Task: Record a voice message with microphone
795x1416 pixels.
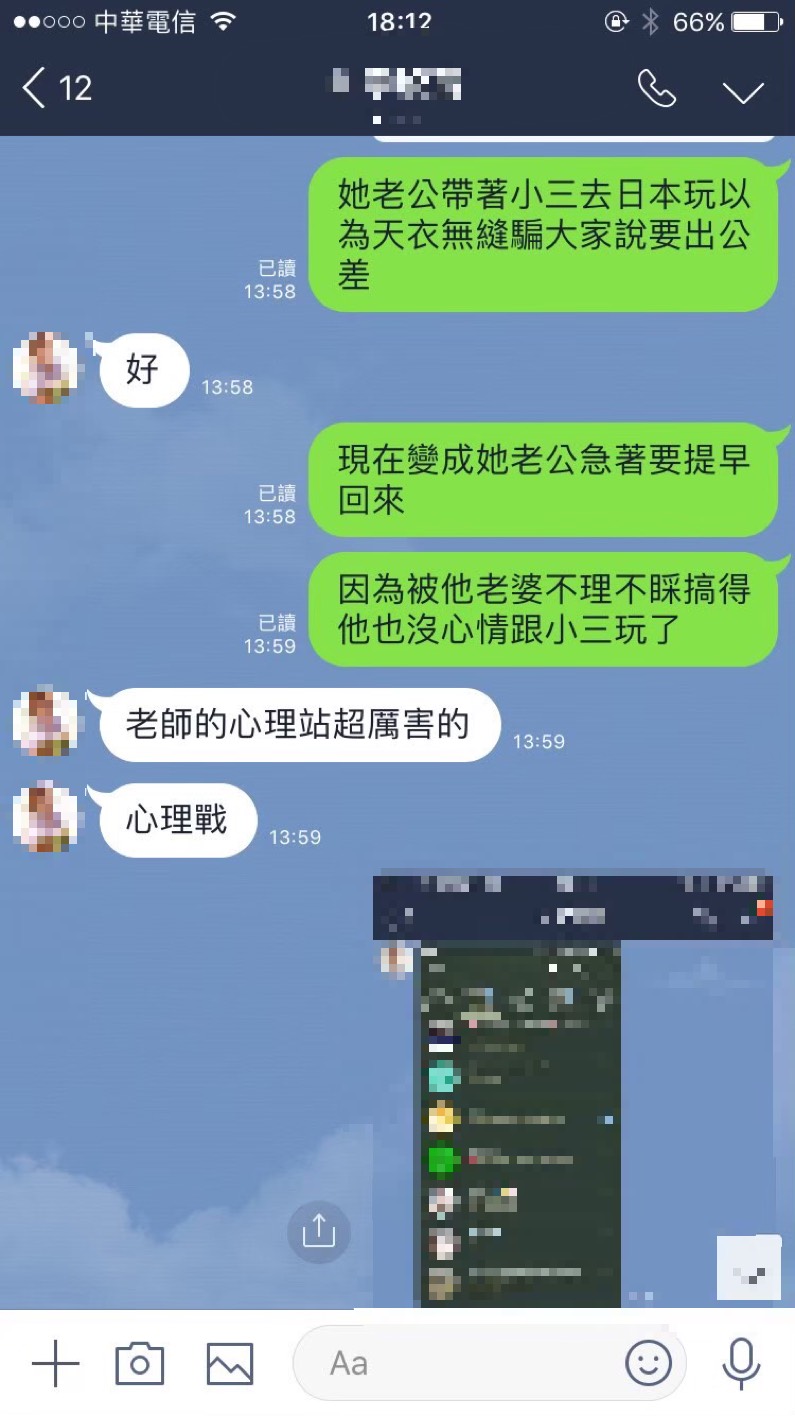Action: pos(741,1362)
